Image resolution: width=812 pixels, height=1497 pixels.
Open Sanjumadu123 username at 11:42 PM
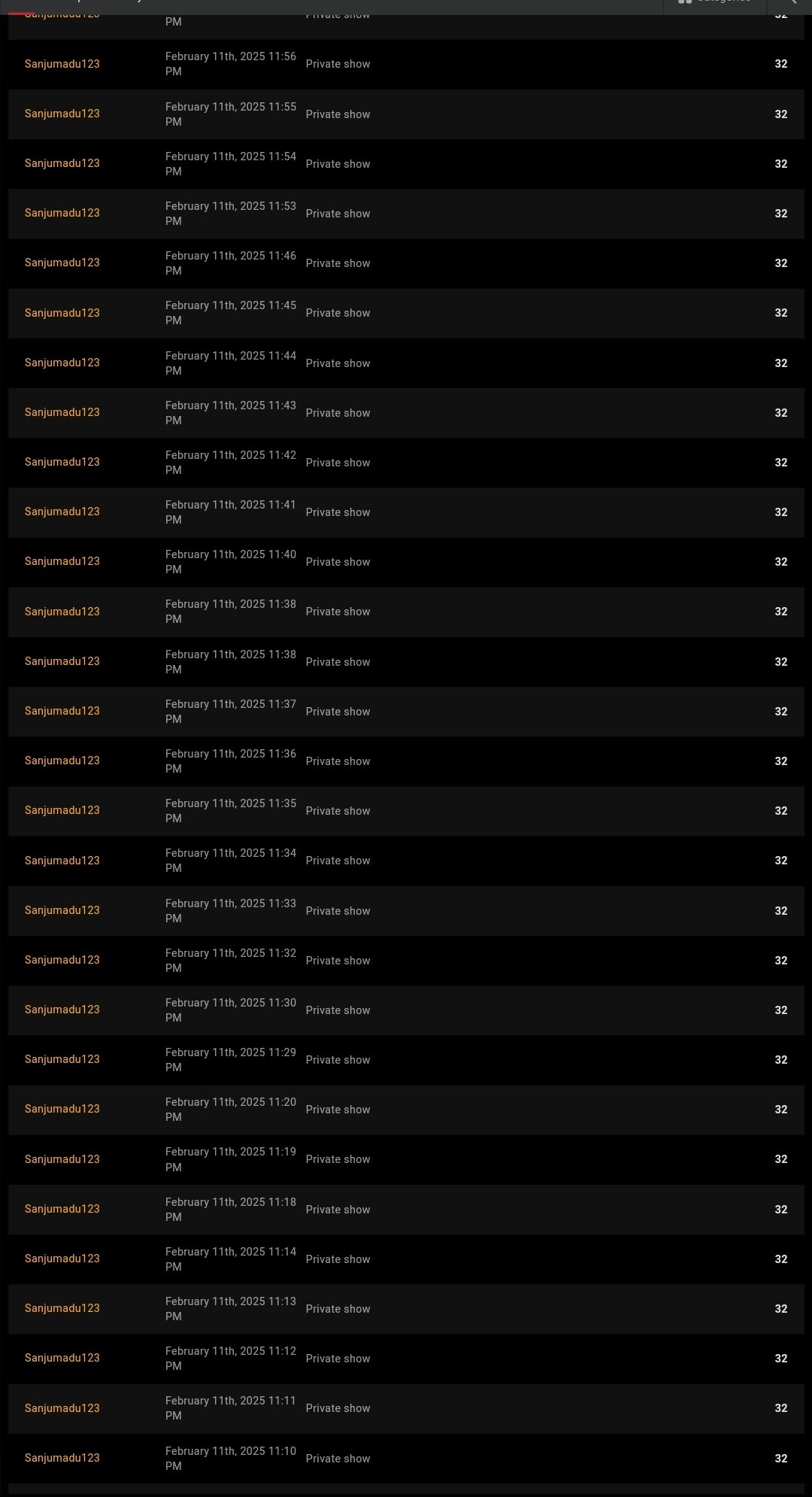(x=62, y=462)
